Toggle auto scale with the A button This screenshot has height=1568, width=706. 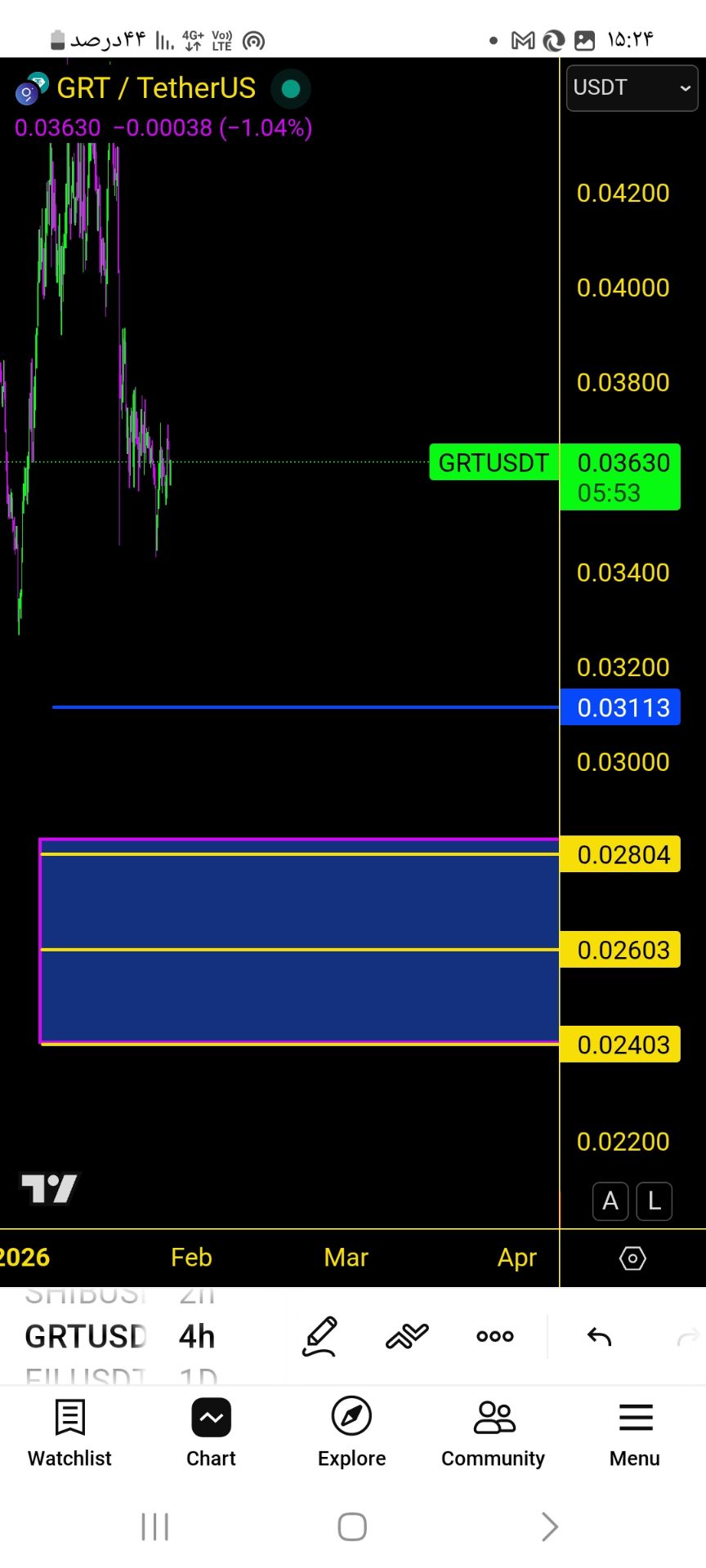pyautogui.click(x=610, y=1201)
